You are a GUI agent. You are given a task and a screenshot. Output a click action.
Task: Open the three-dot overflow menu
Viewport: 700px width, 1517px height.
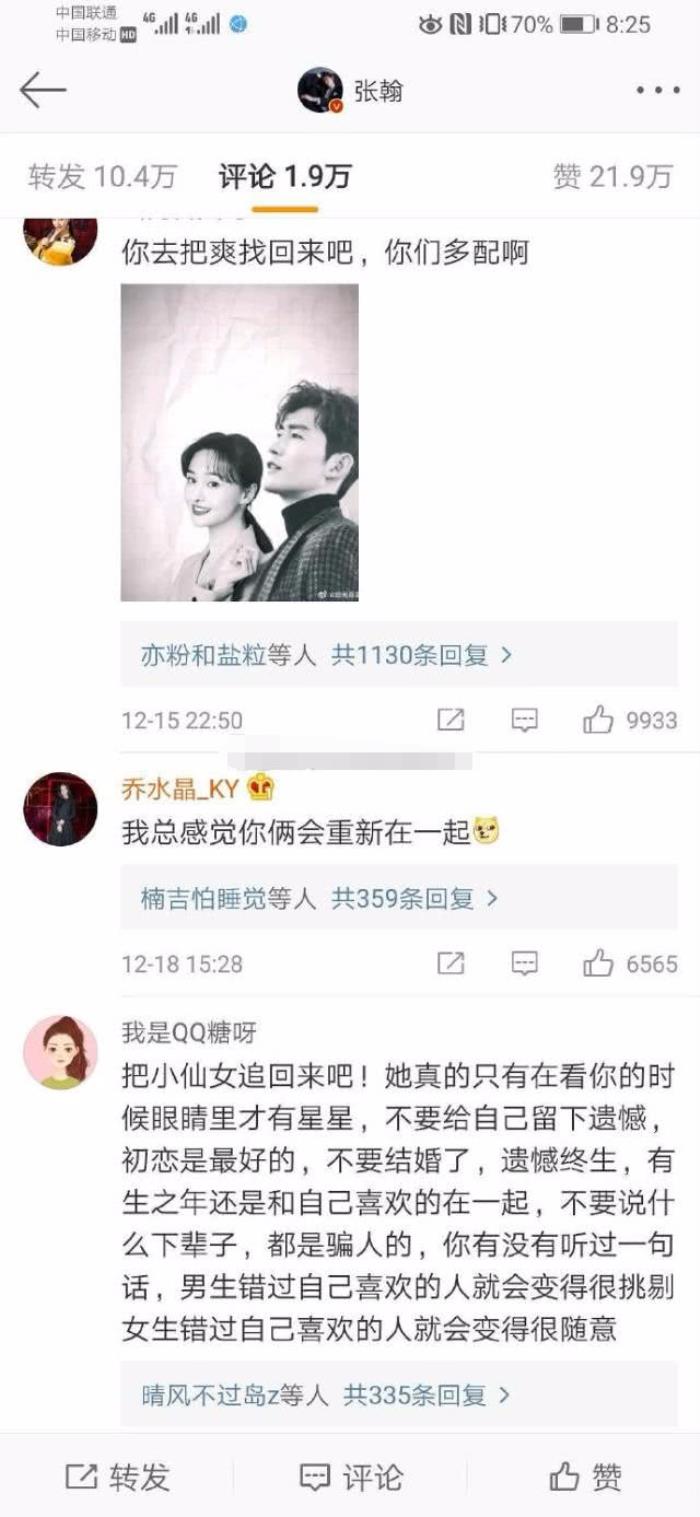pyautogui.click(x=657, y=91)
